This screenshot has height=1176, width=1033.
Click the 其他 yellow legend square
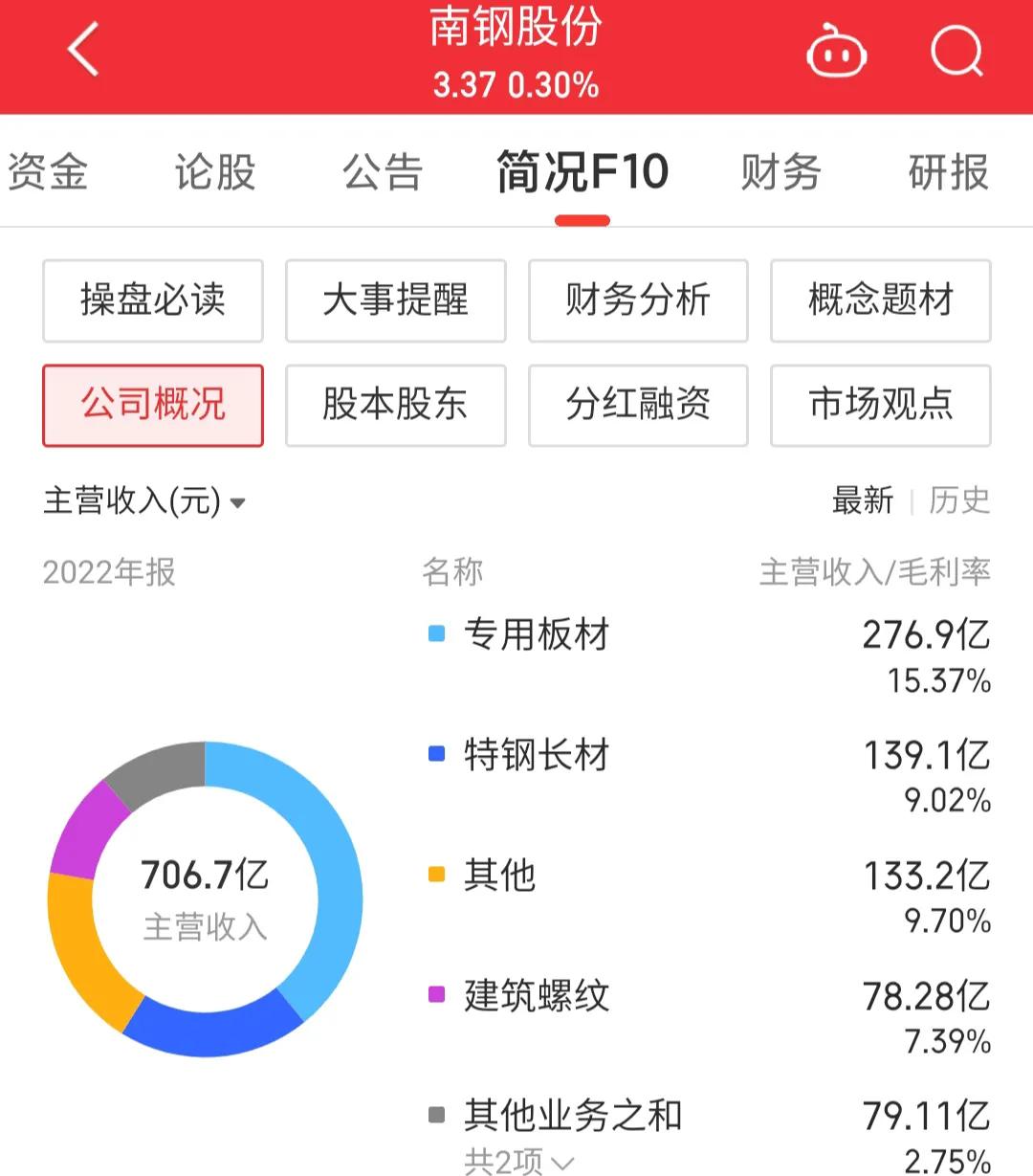click(x=435, y=875)
